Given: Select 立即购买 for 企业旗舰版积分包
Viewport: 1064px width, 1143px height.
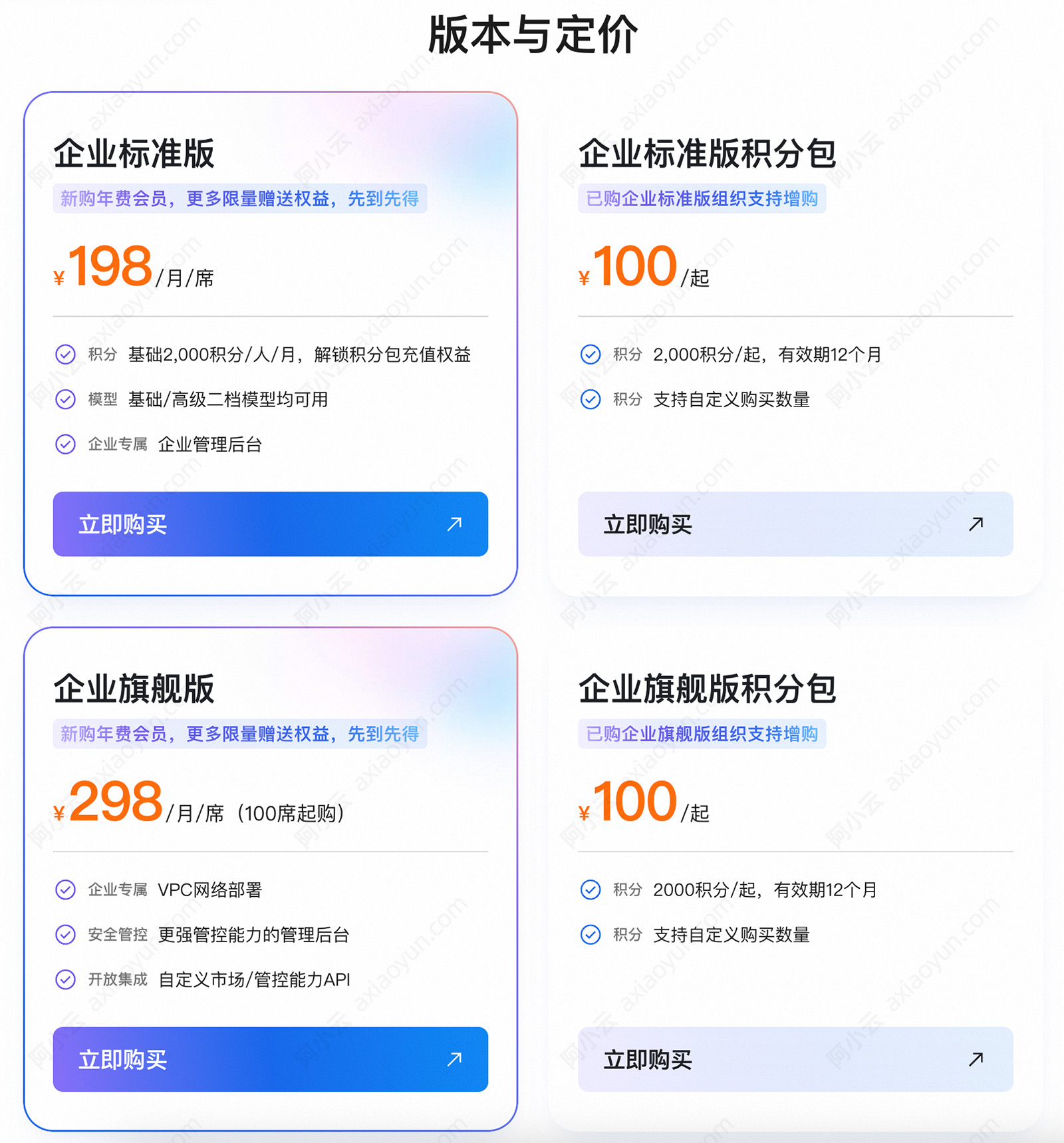Looking at the screenshot, I should [x=795, y=1059].
